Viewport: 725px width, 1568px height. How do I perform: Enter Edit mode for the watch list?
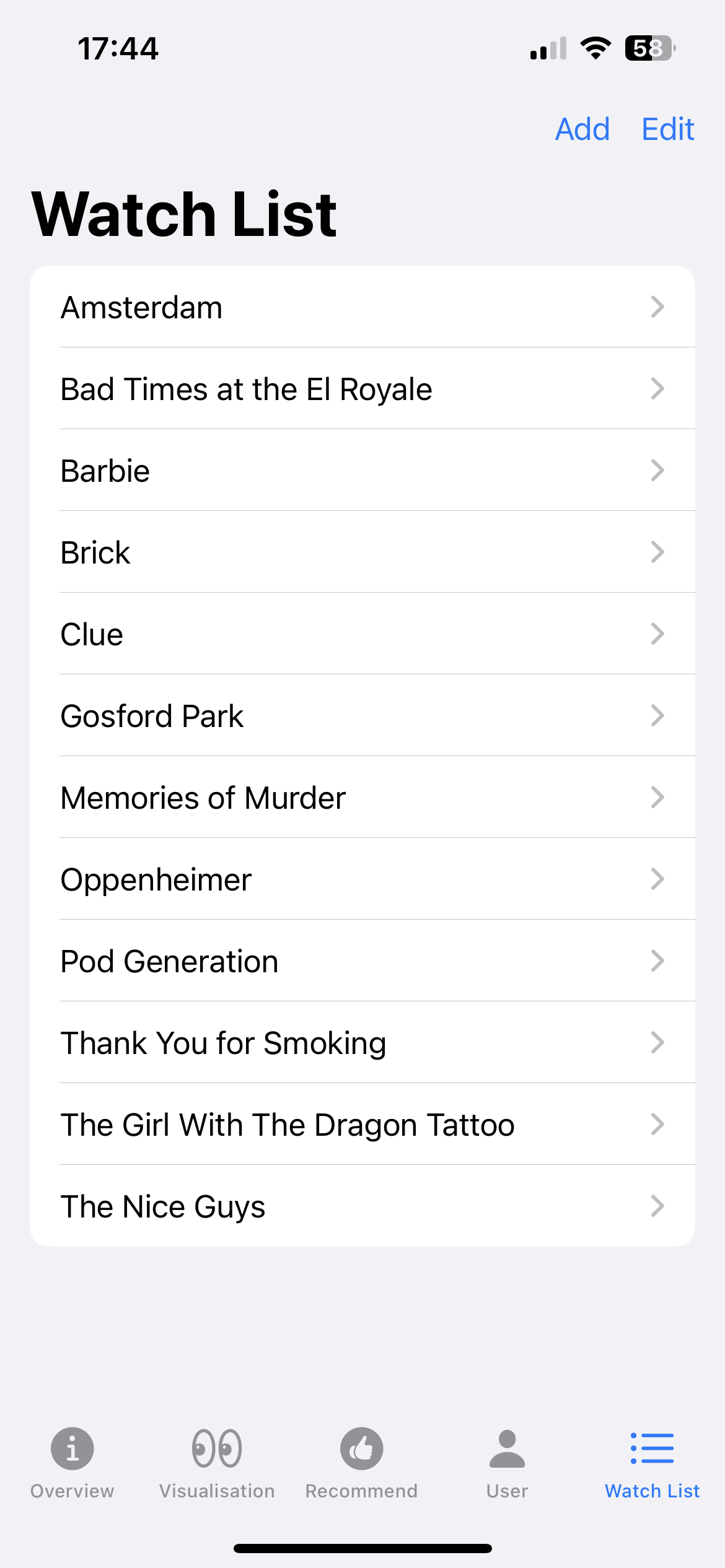pyautogui.click(x=668, y=129)
